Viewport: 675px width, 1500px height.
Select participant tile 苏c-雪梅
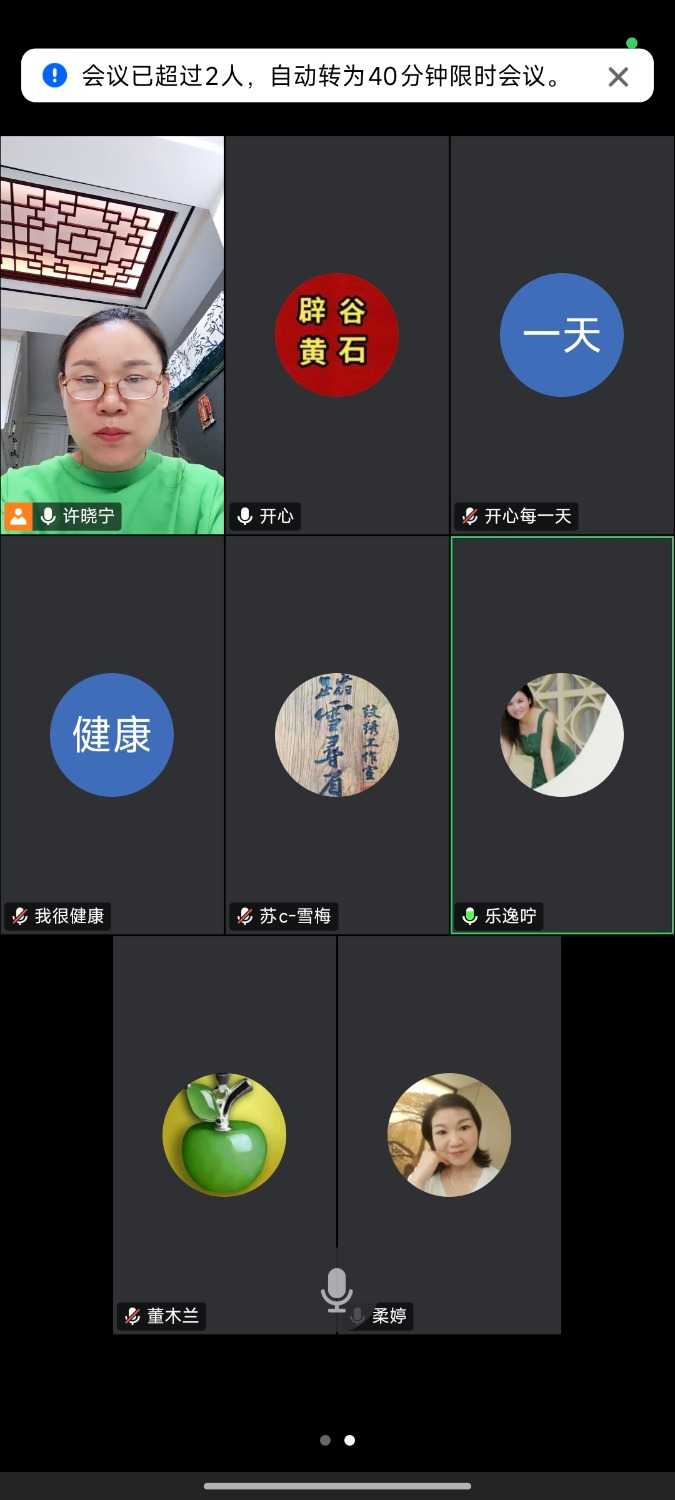pyautogui.click(x=337, y=735)
